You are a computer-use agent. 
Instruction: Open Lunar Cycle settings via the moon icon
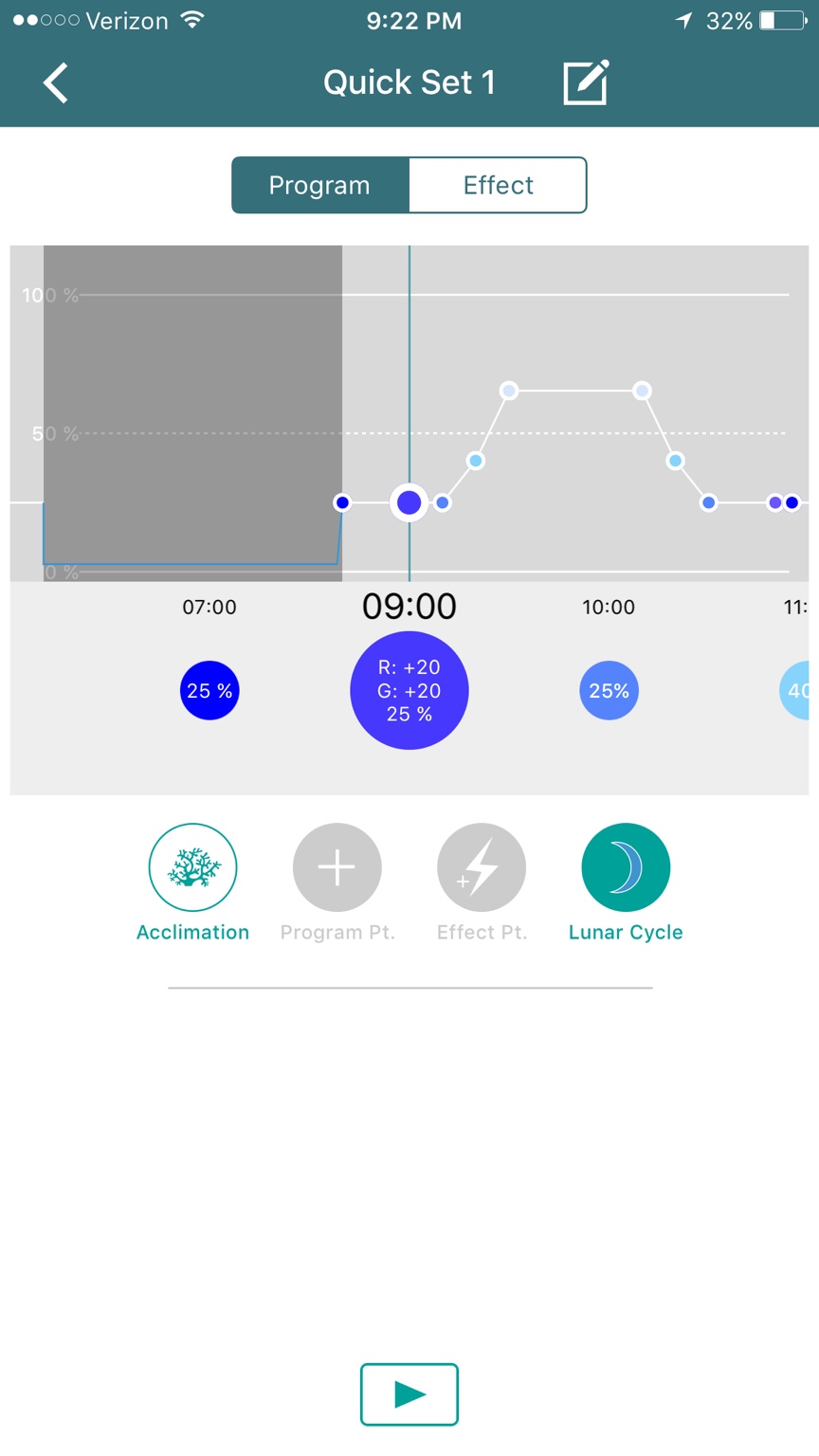(x=625, y=866)
